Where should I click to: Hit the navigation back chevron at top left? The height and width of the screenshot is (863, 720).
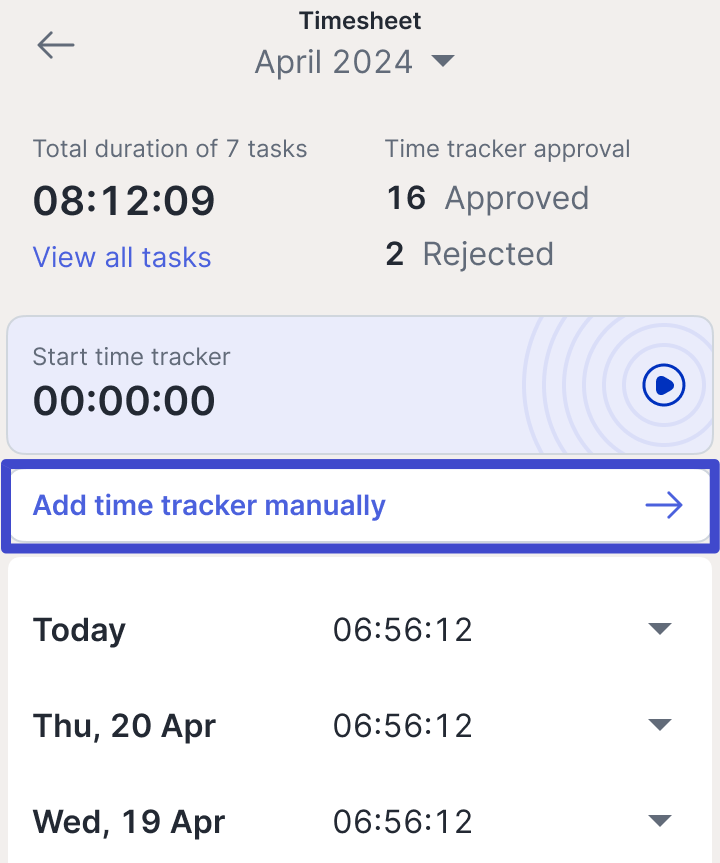[55, 45]
